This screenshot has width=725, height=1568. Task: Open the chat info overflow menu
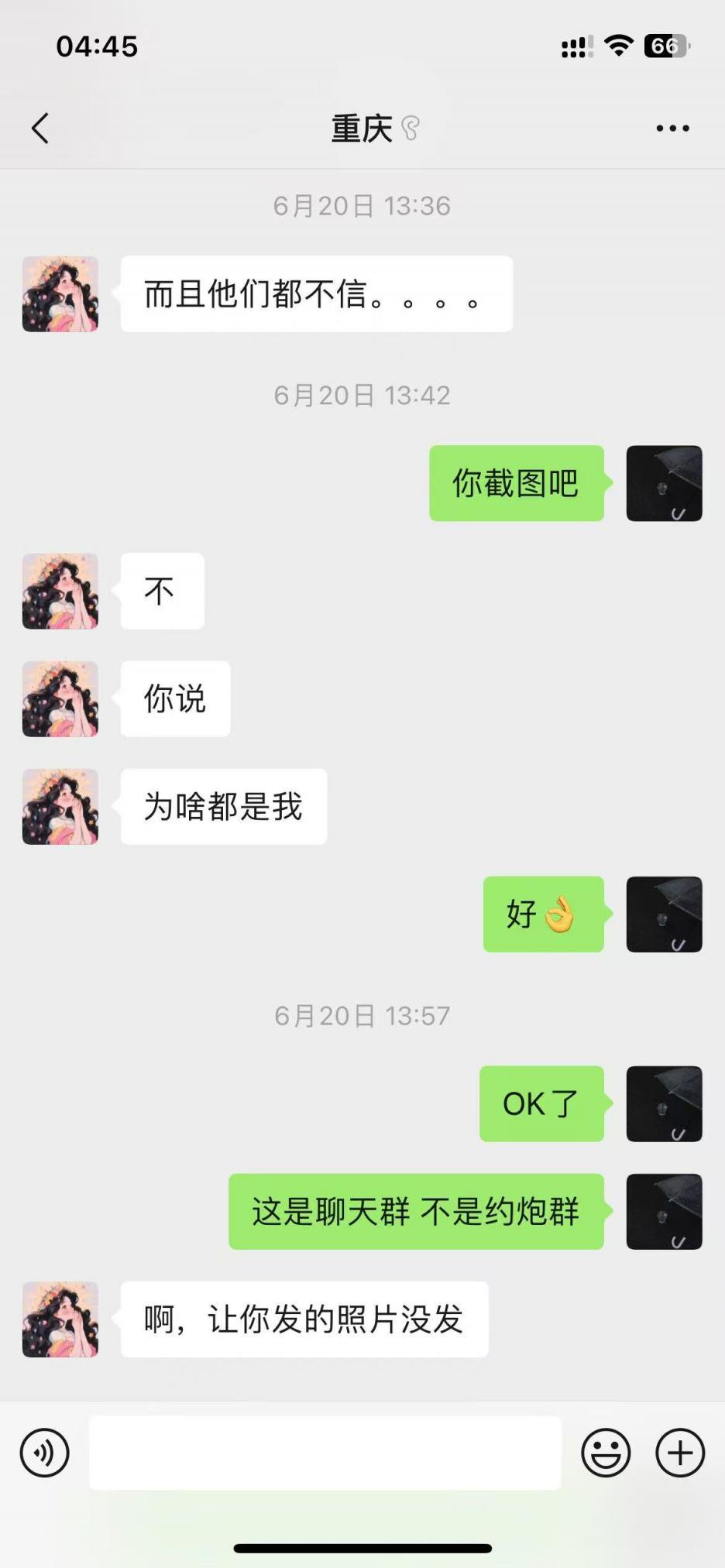click(x=672, y=129)
